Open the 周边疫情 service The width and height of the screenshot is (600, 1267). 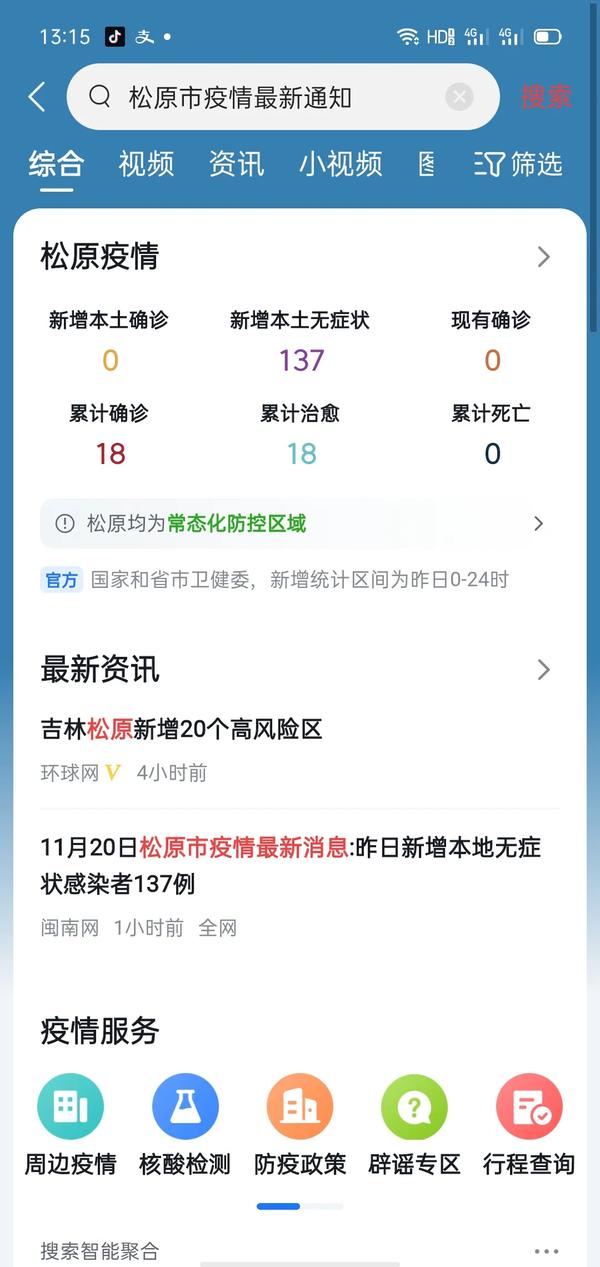pyautogui.click(x=71, y=1126)
